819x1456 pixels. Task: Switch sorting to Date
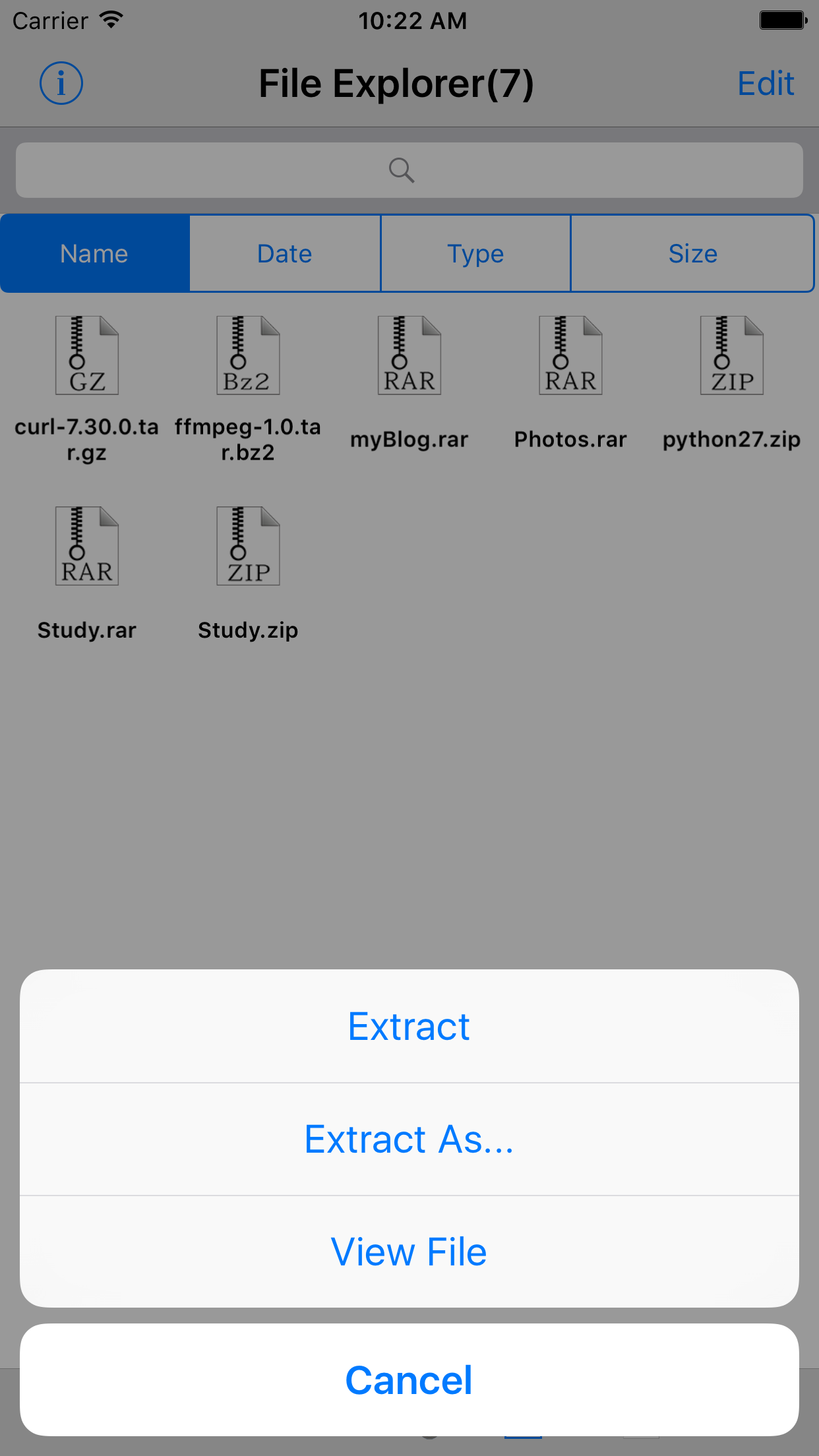(x=284, y=253)
